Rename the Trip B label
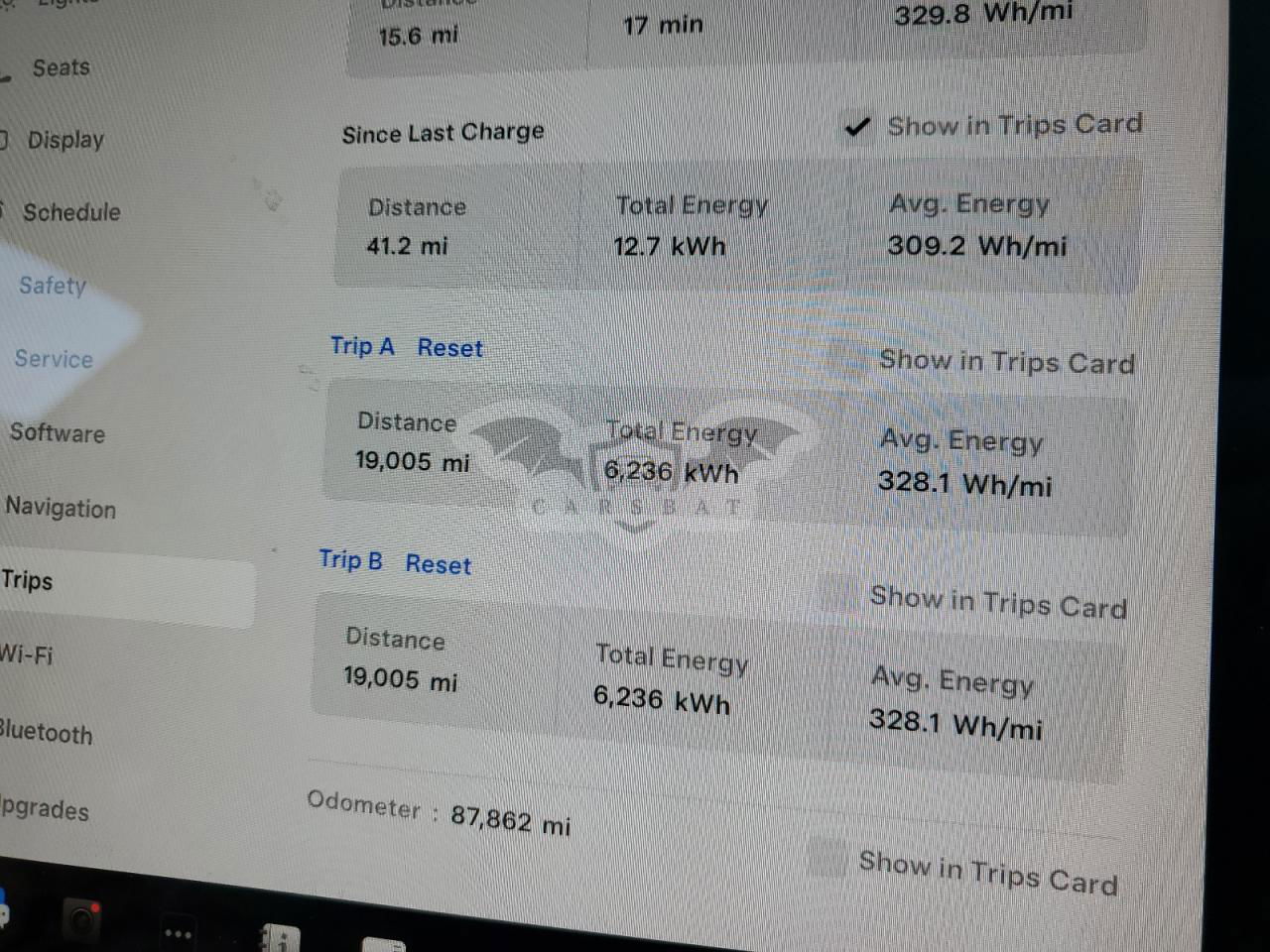This screenshot has height=952, width=1270. [350, 560]
